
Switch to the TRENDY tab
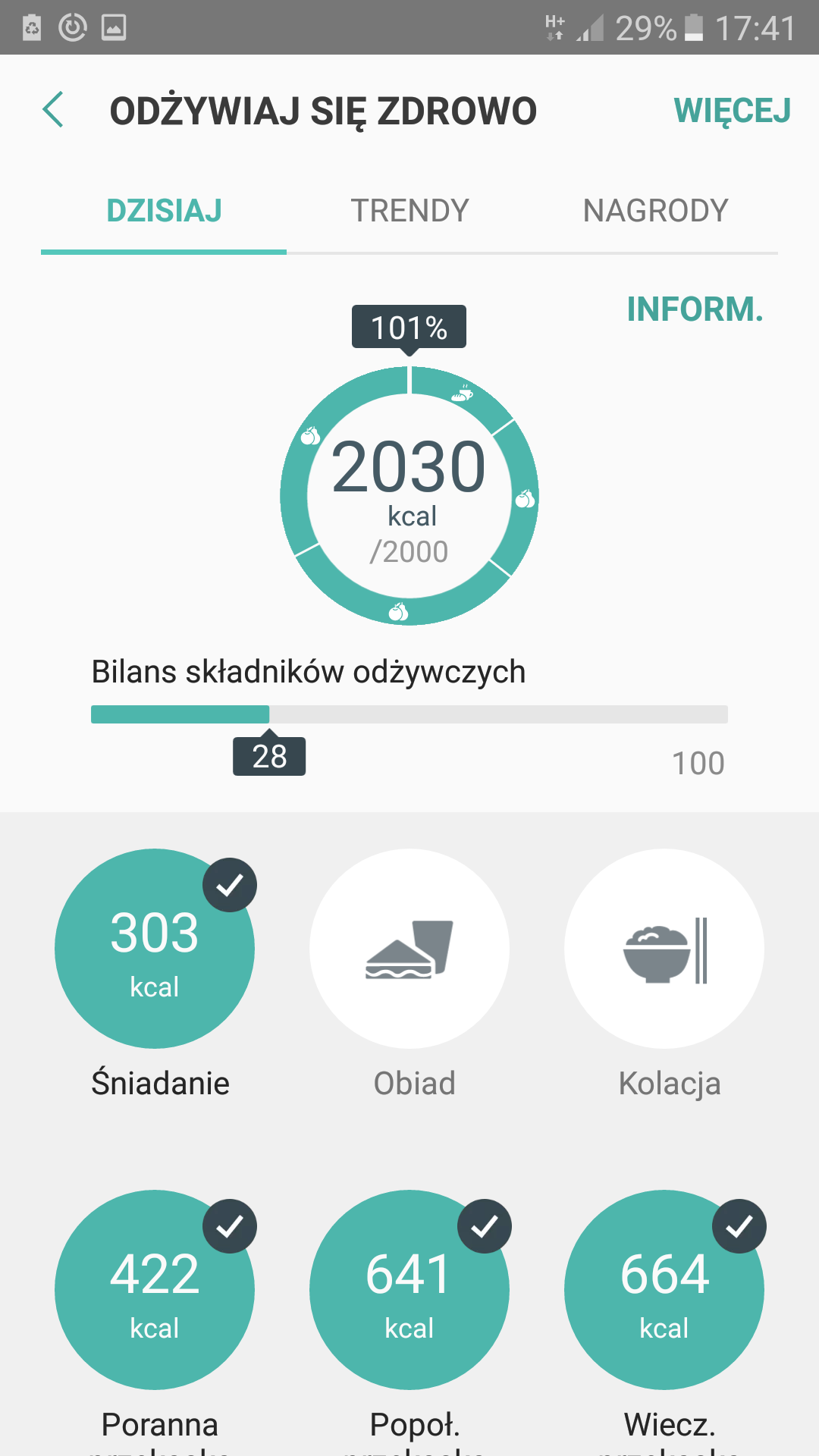pos(409,211)
